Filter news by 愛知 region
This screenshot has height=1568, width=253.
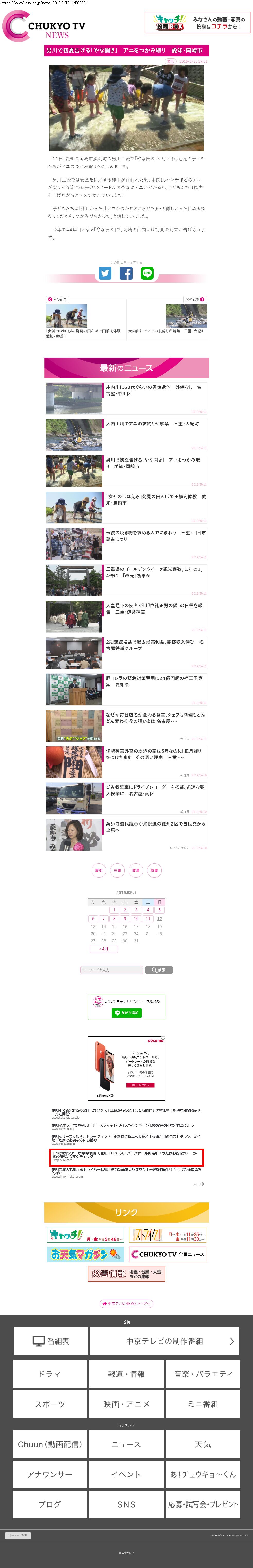99,871
